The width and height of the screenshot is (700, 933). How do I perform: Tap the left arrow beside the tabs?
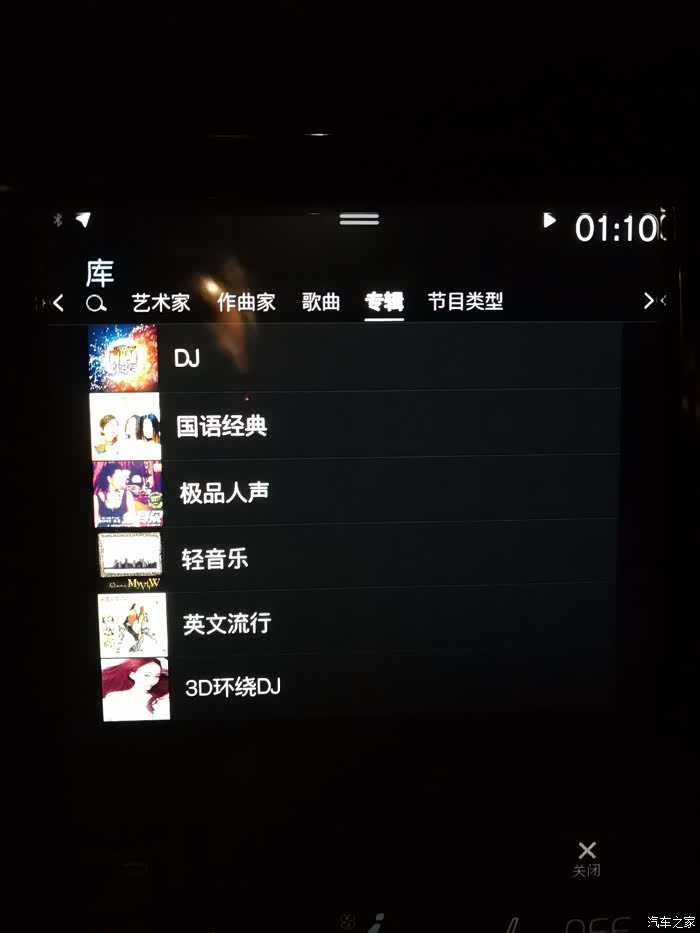coord(58,303)
